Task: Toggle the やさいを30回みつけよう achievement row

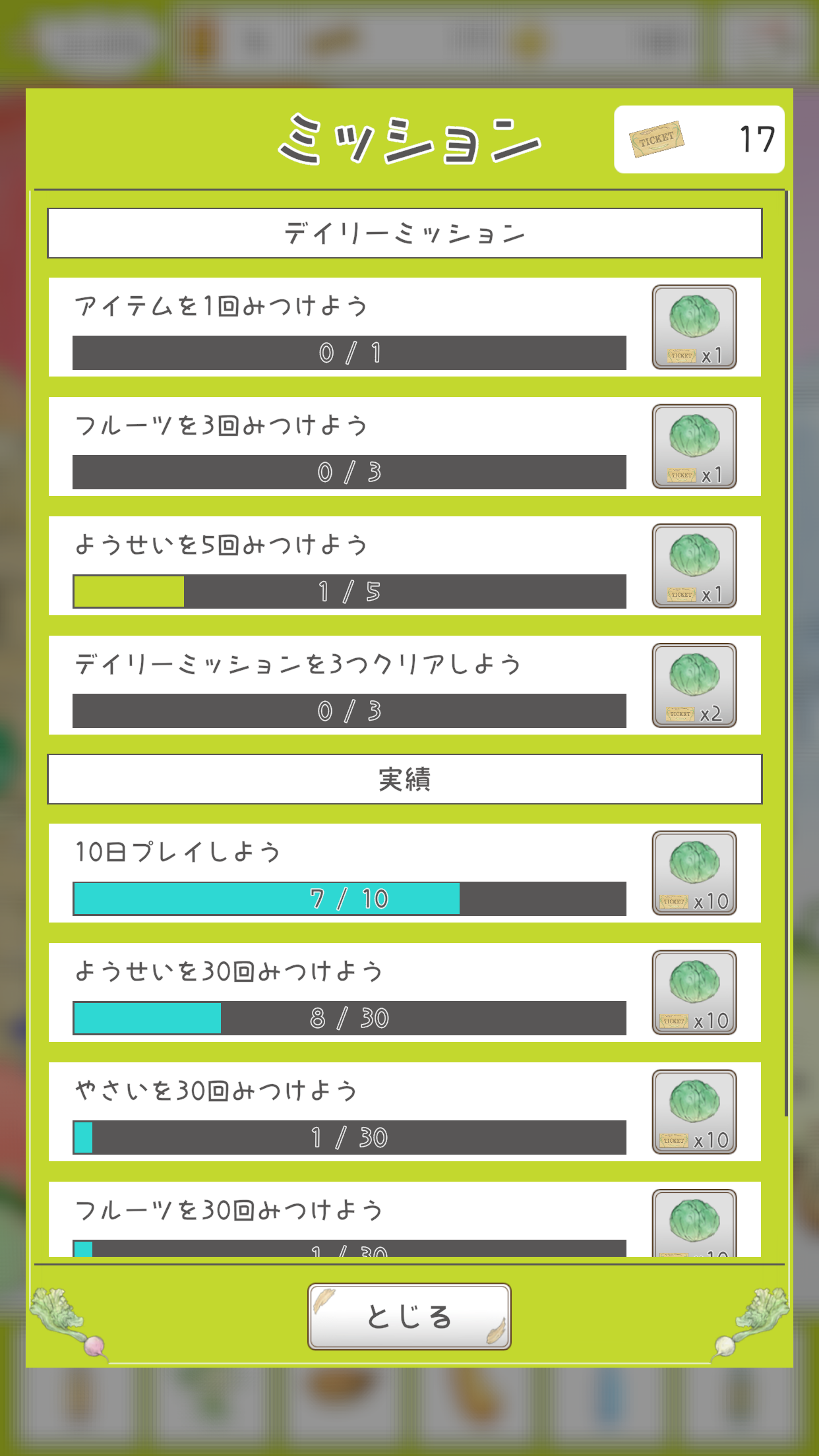Action: click(x=349, y=1112)
